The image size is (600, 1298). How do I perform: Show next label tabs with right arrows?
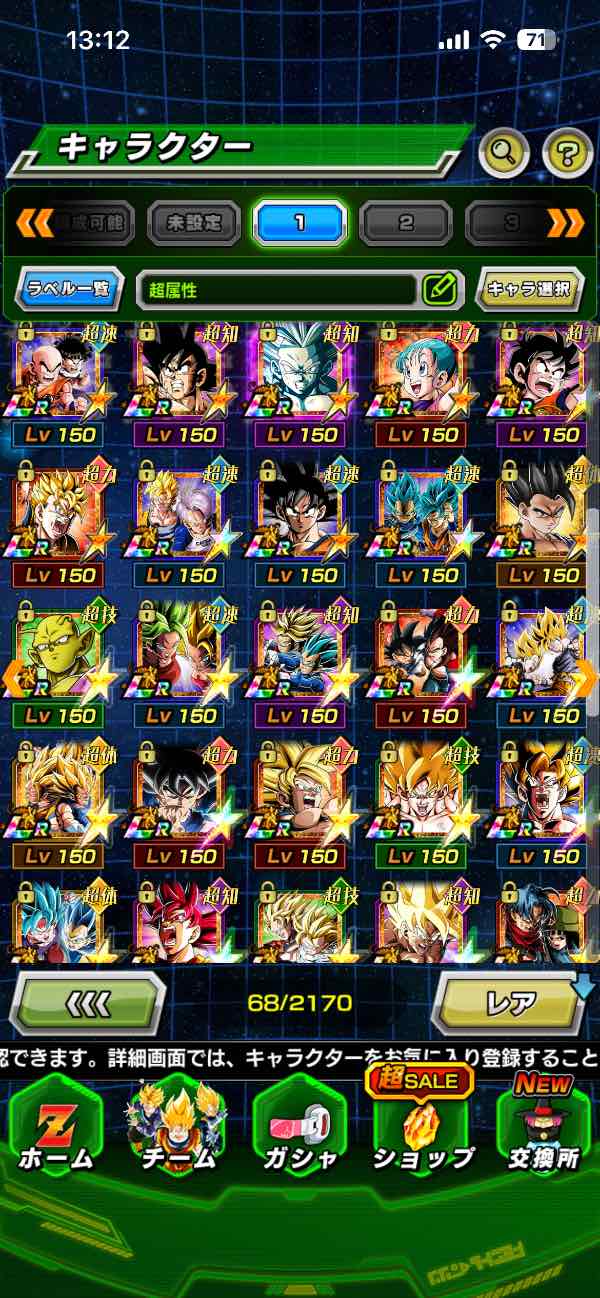tap(566, 223)
